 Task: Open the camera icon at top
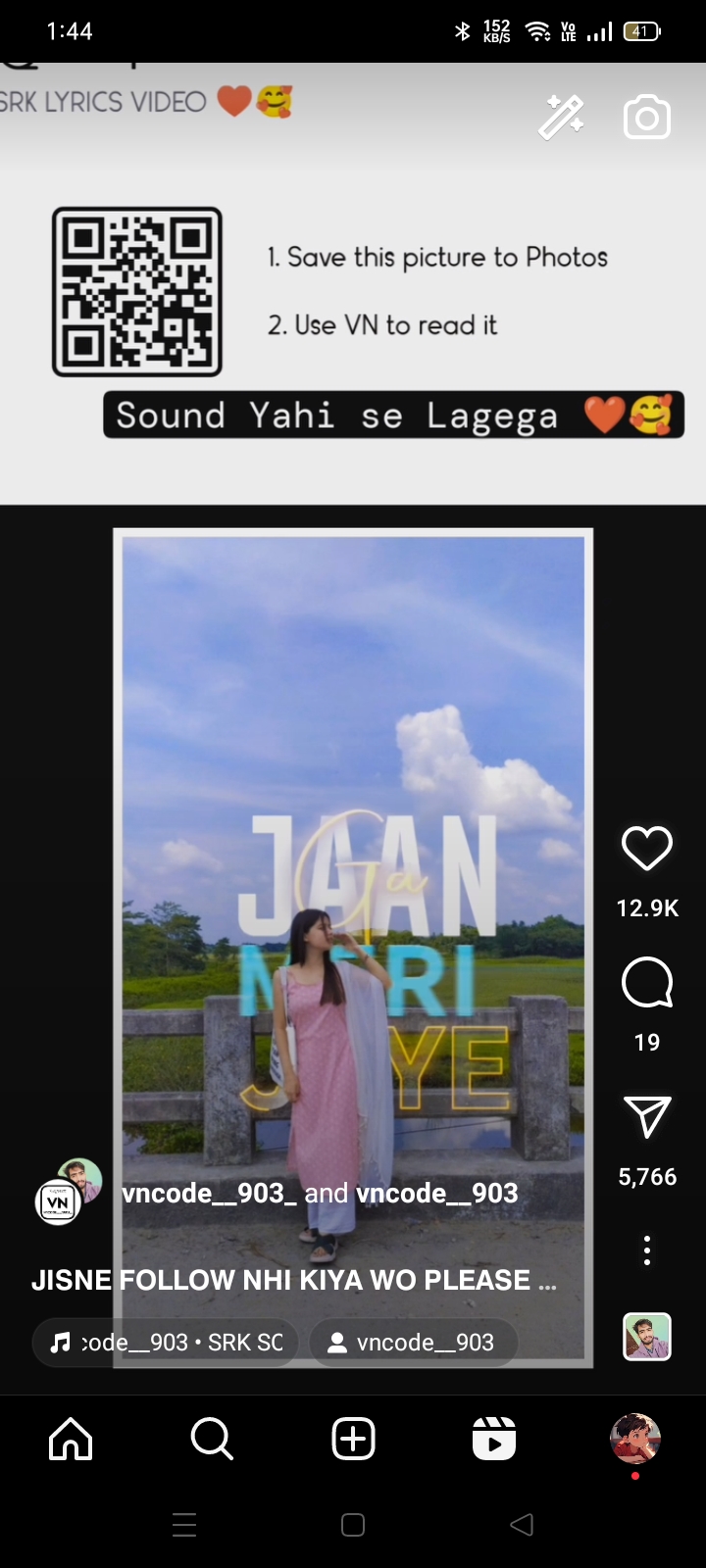(x=647, y=118)
